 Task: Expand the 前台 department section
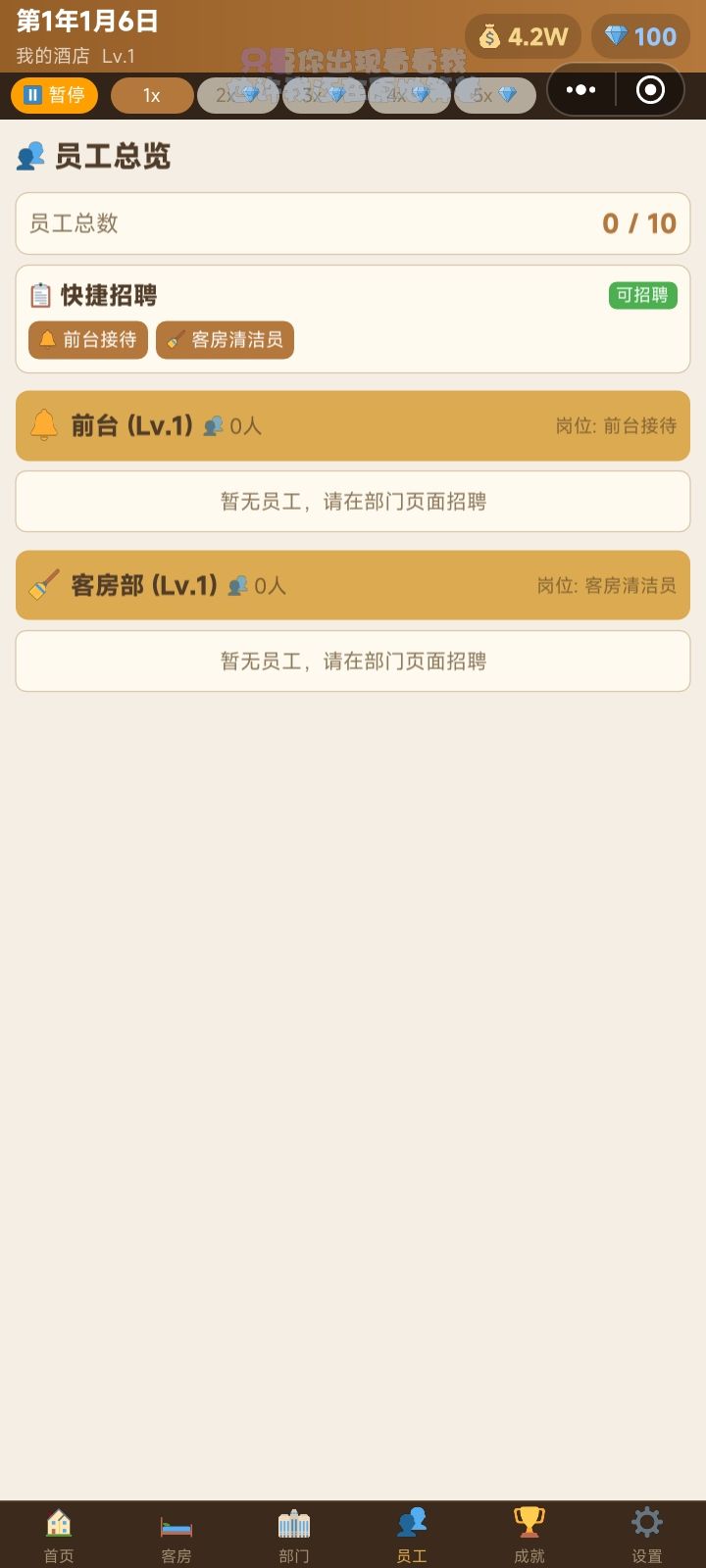pos(353,425)
